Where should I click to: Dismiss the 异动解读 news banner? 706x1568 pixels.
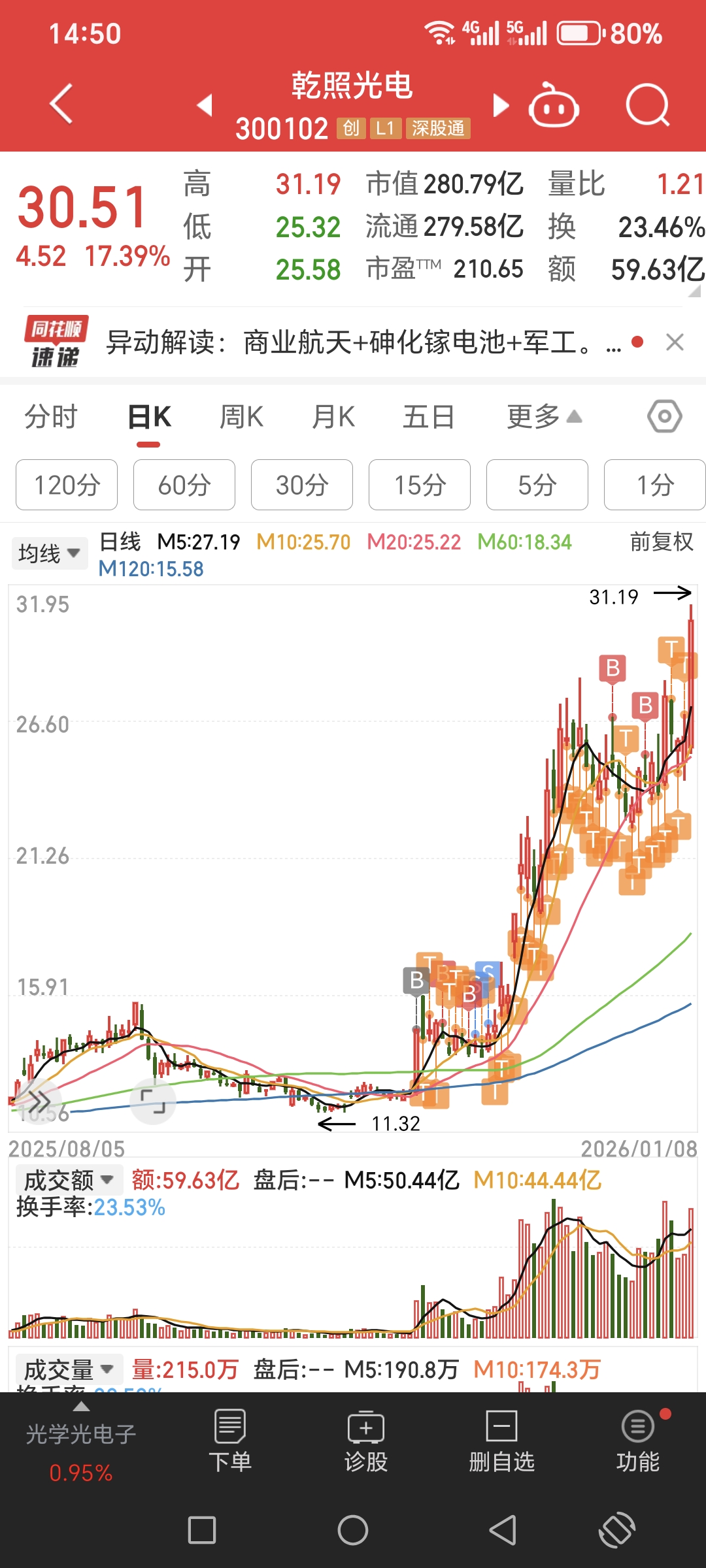click(x=675, y=342)
